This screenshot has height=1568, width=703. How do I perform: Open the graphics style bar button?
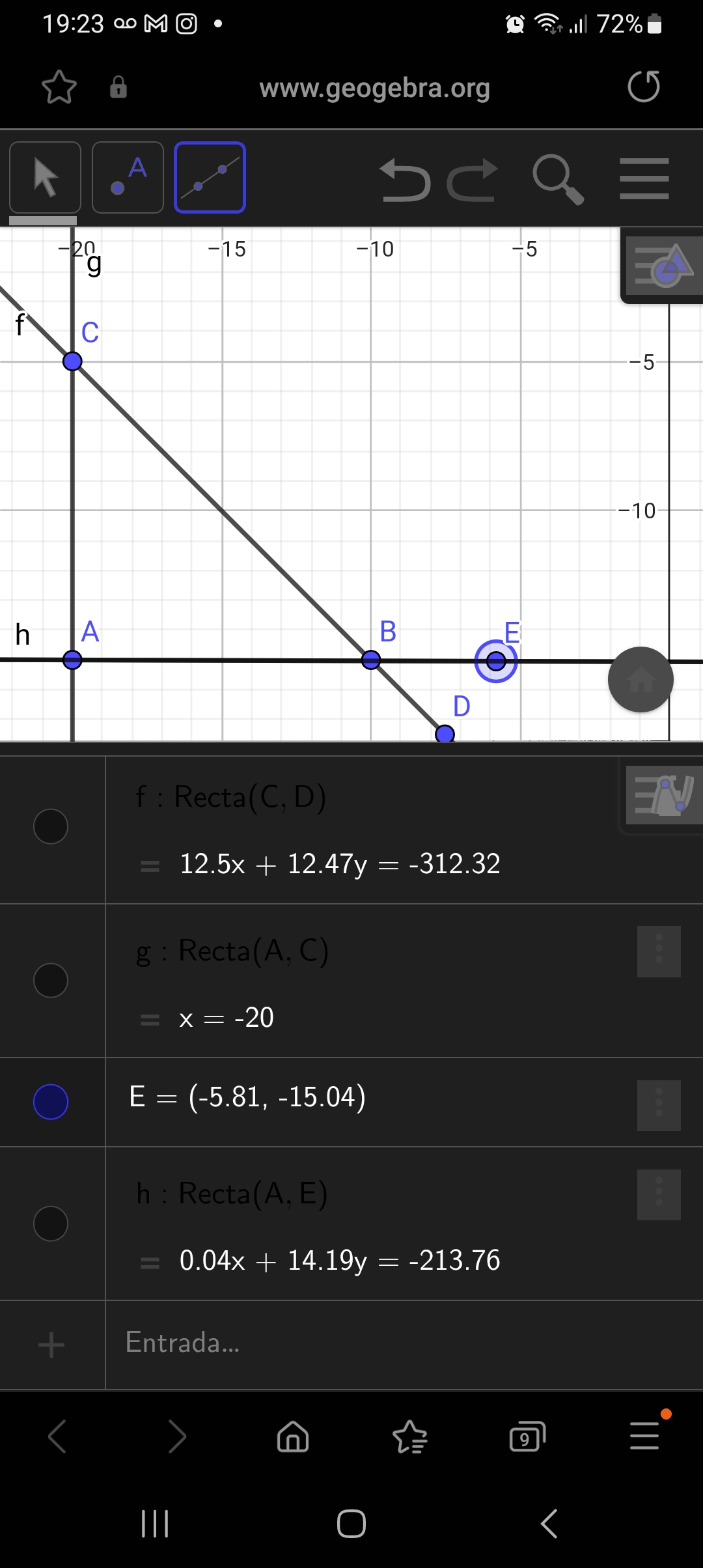[663, 265]
